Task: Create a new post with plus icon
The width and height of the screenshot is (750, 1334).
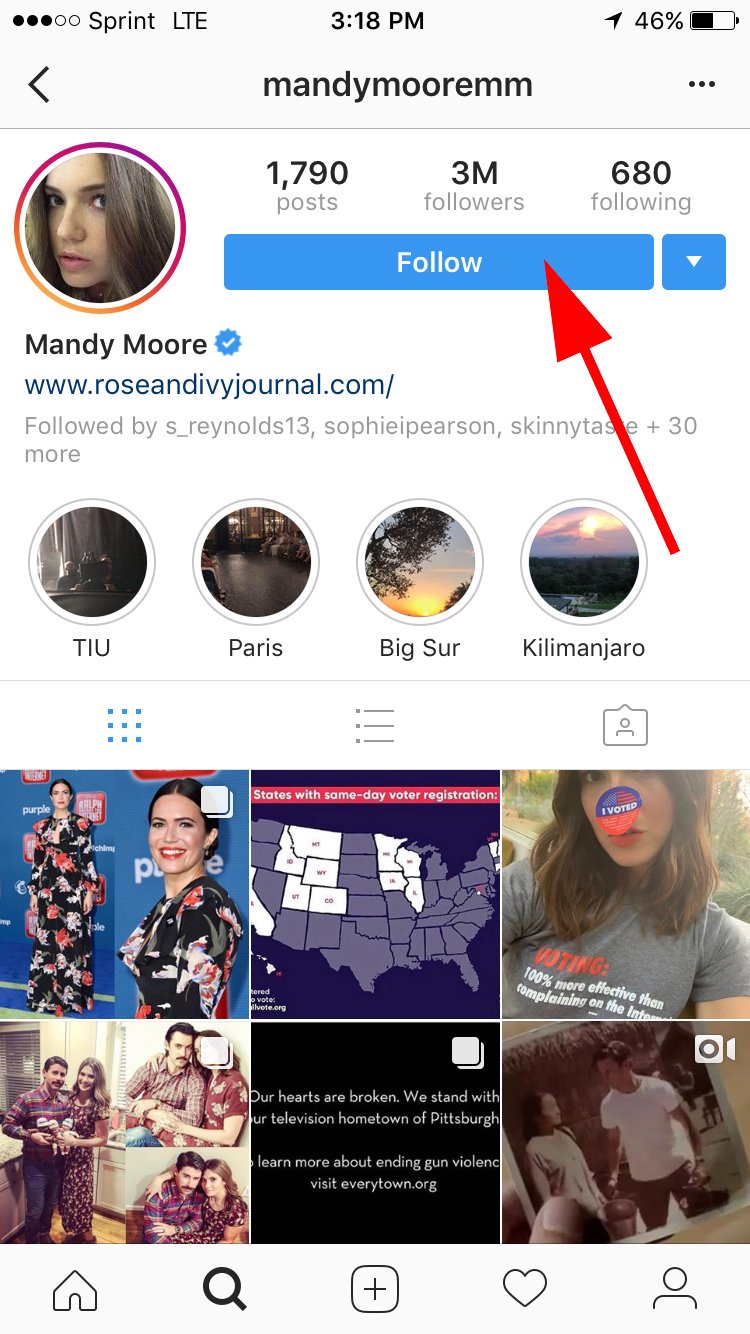Action: click(x=375, y=1289)
